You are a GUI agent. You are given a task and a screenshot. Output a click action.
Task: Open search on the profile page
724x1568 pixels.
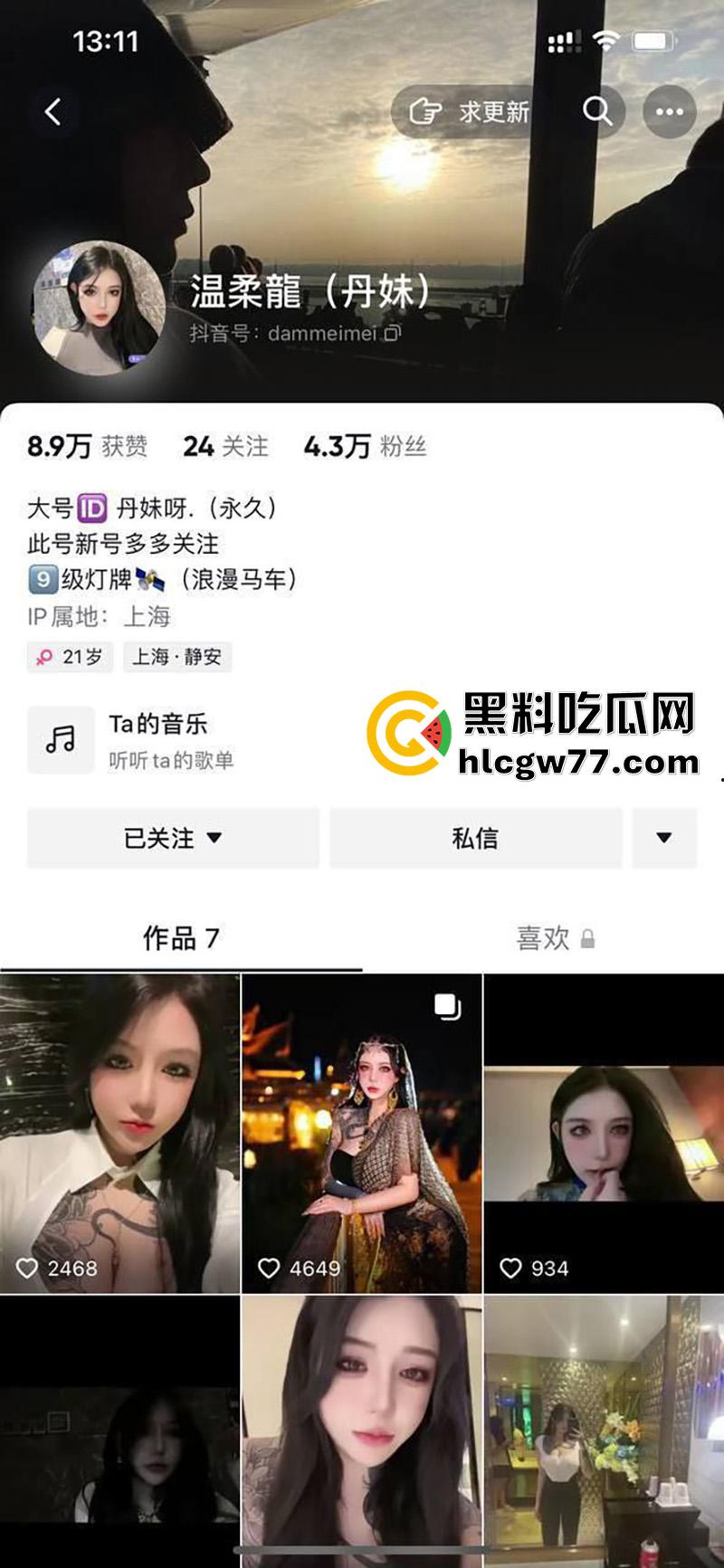(598, 111)
